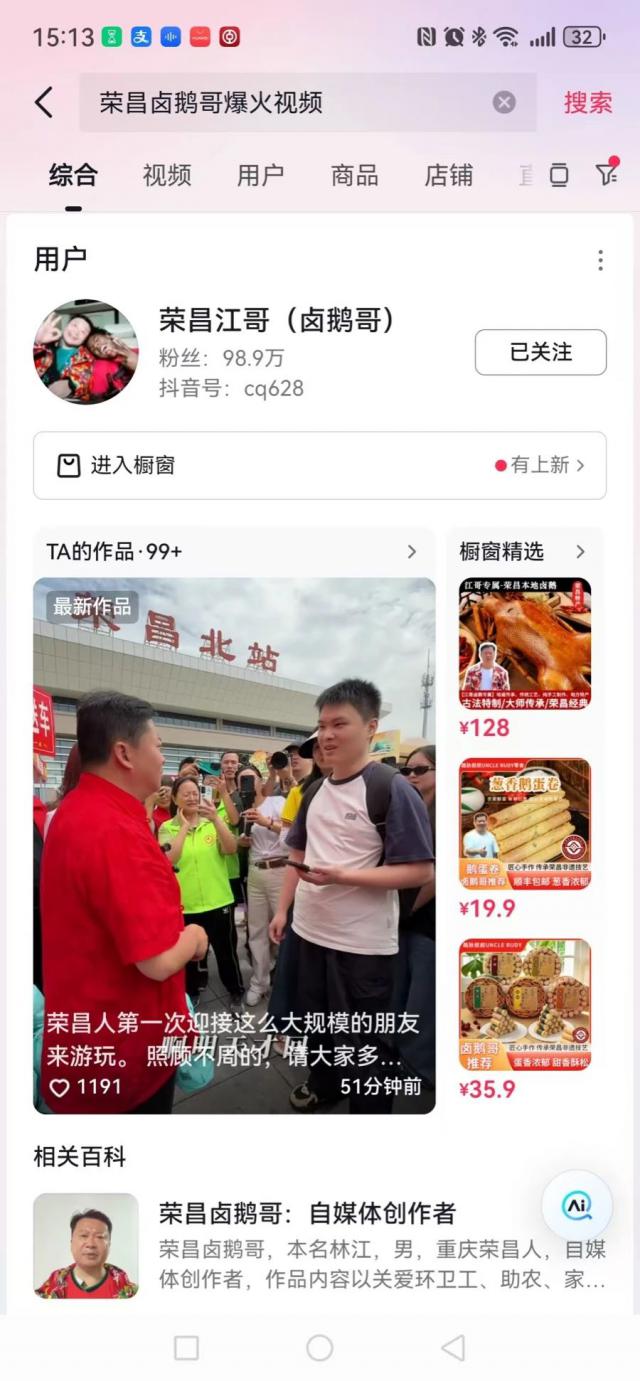Open the filter funnel icon
The width and height of the screenshot is (640, 1381).
point(607,174)
